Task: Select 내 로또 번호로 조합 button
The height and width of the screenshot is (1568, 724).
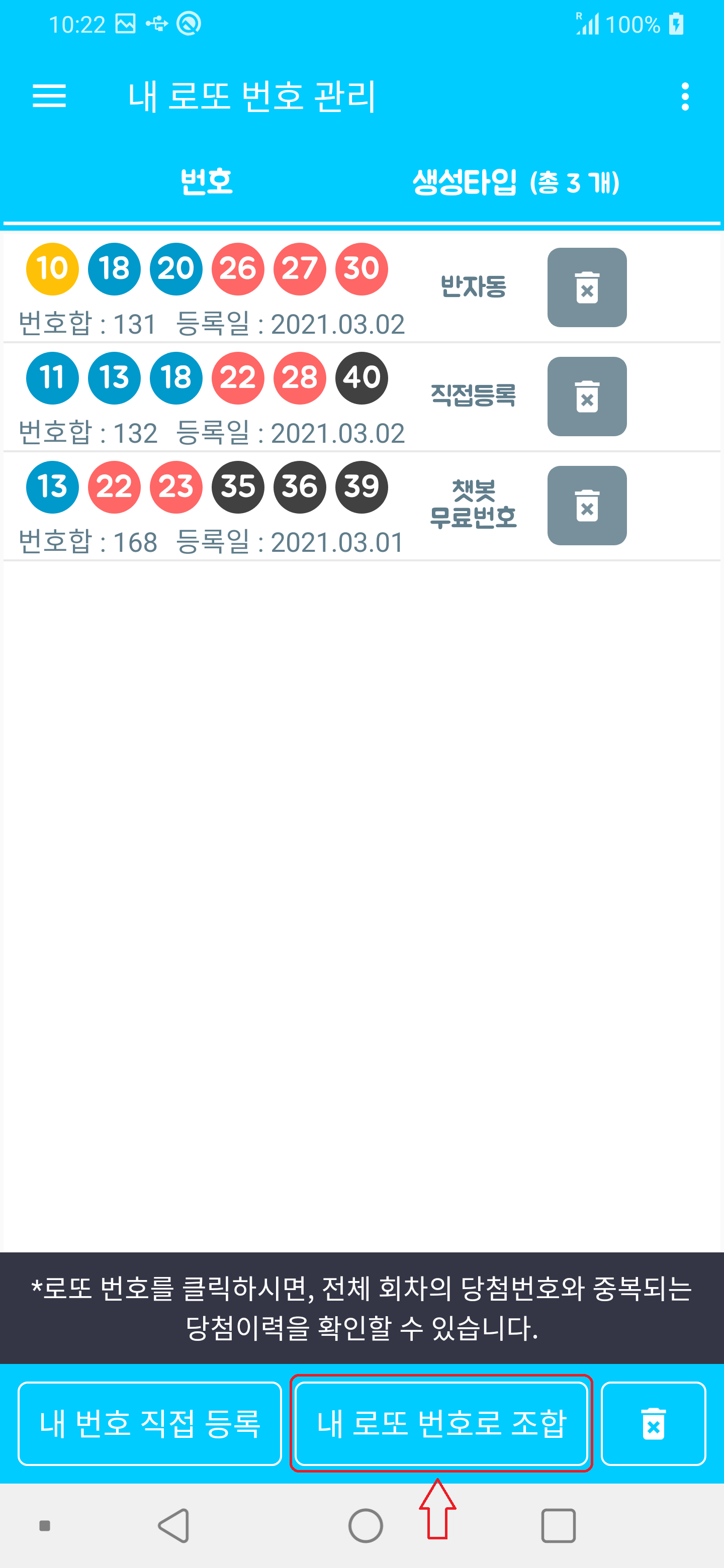Action: (x=441, y=1423)
